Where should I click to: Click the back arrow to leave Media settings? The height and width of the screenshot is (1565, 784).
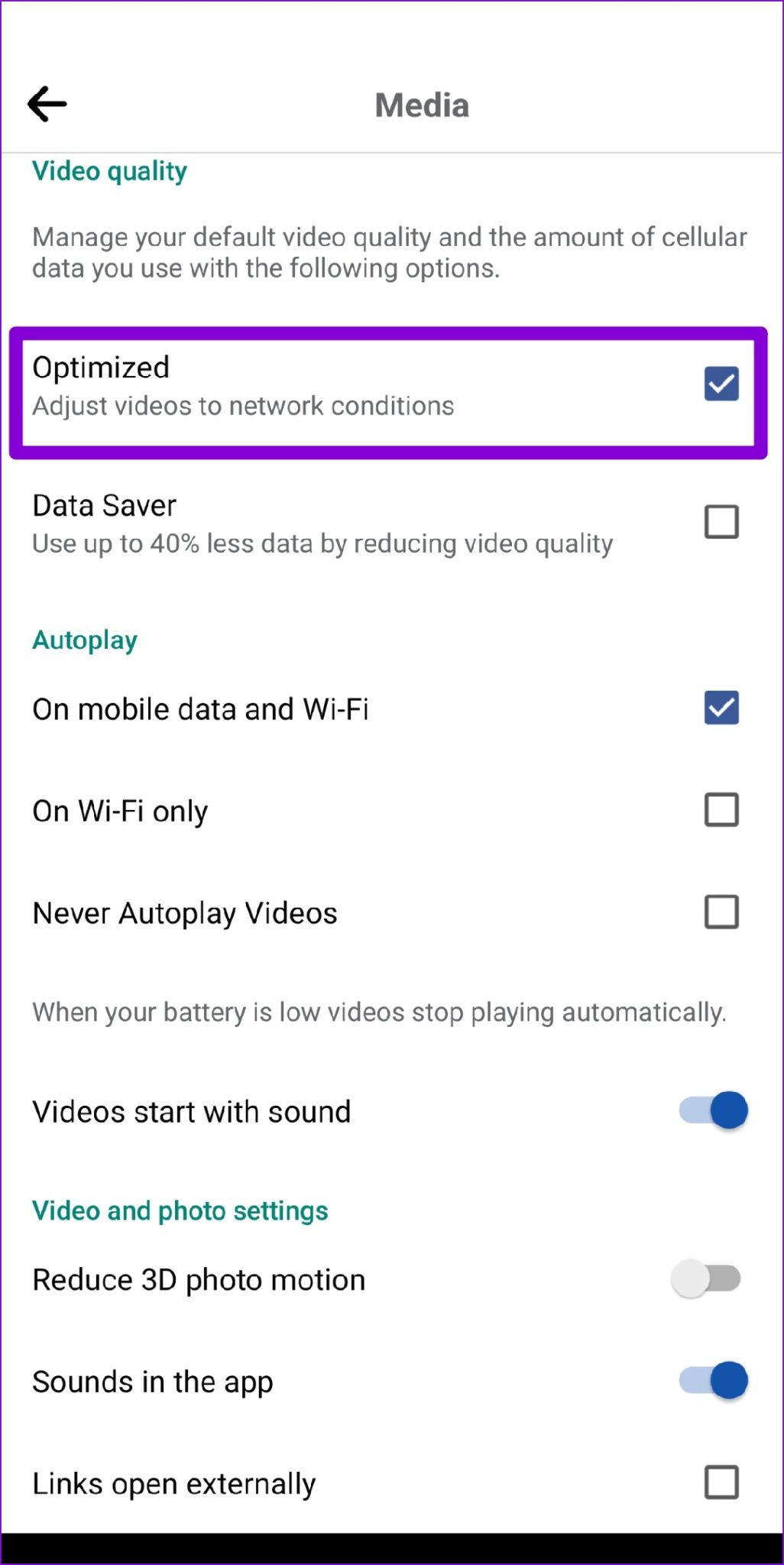(46, 103)
